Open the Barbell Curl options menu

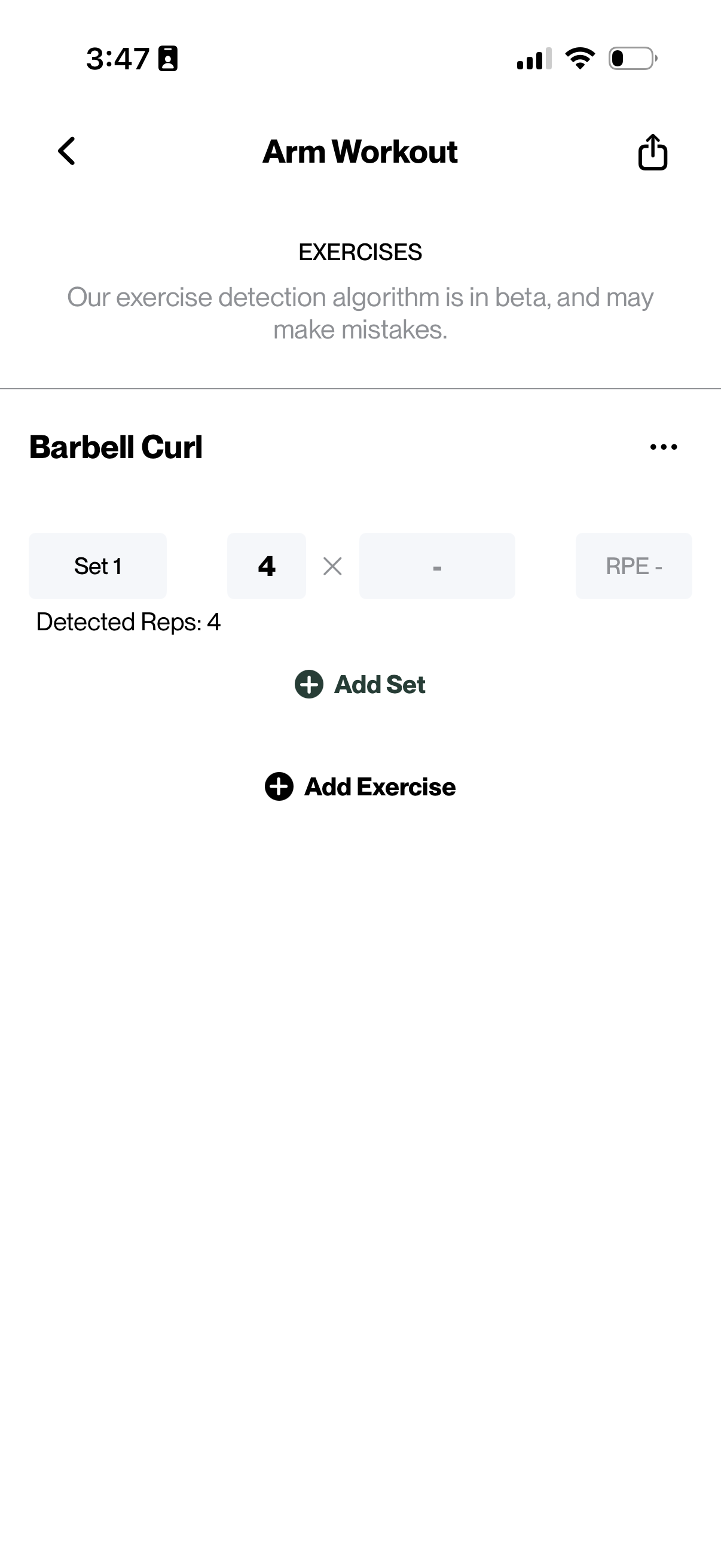[x=662, y=446]
